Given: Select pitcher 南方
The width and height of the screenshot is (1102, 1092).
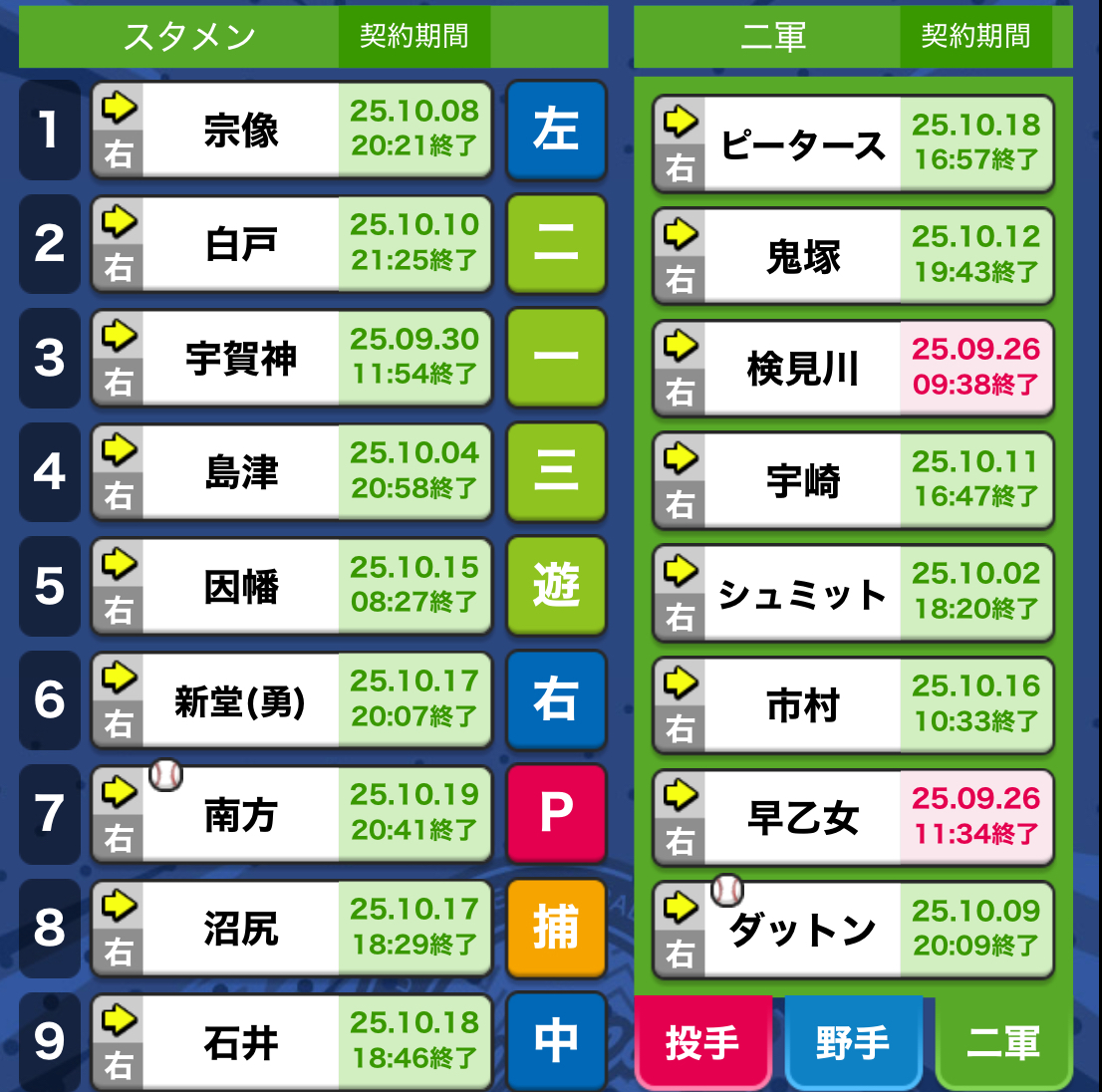Looking at the screenshot, I should [x=241, y=815].
